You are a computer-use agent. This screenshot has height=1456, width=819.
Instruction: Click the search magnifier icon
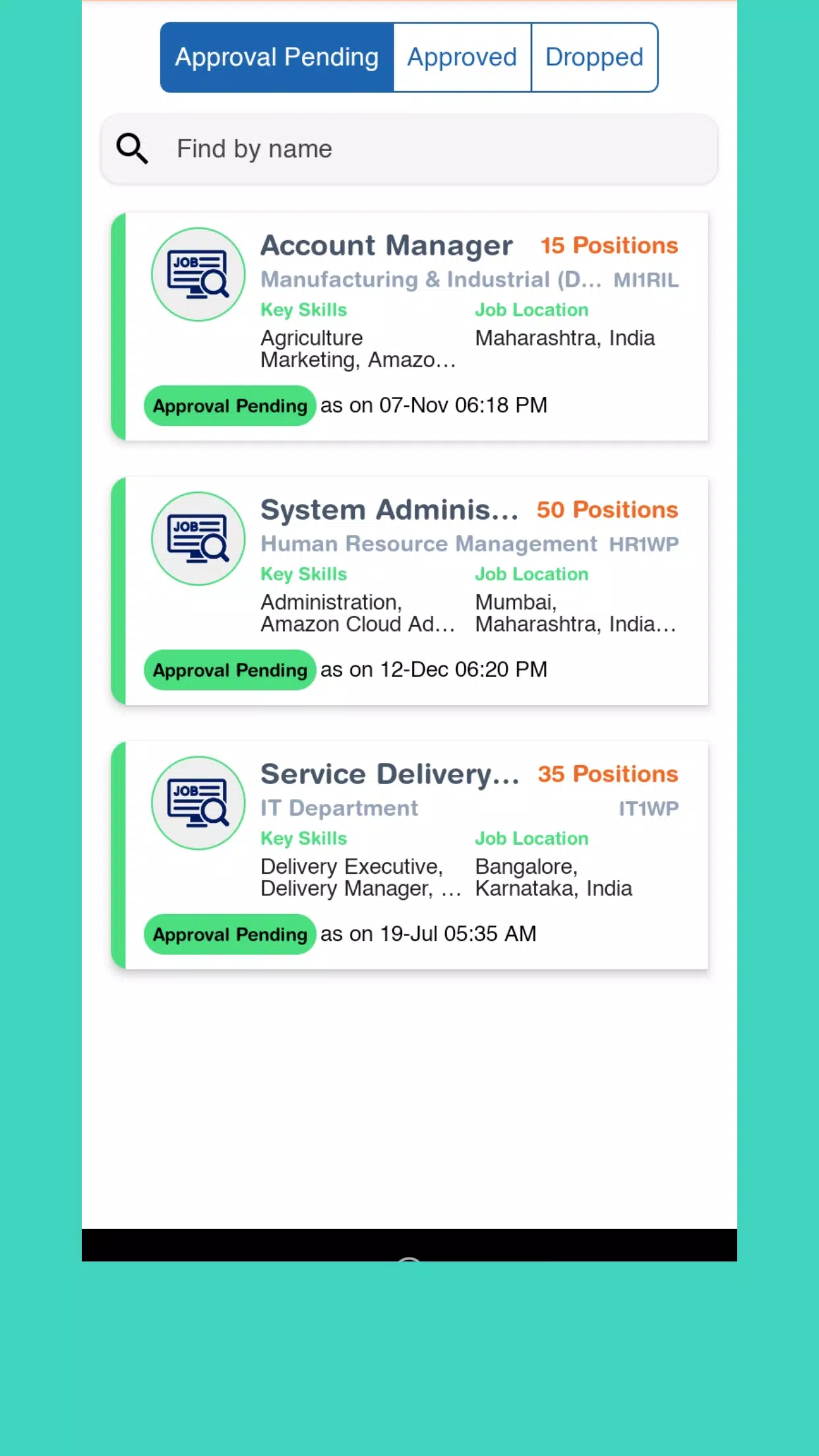coord(131,148)
